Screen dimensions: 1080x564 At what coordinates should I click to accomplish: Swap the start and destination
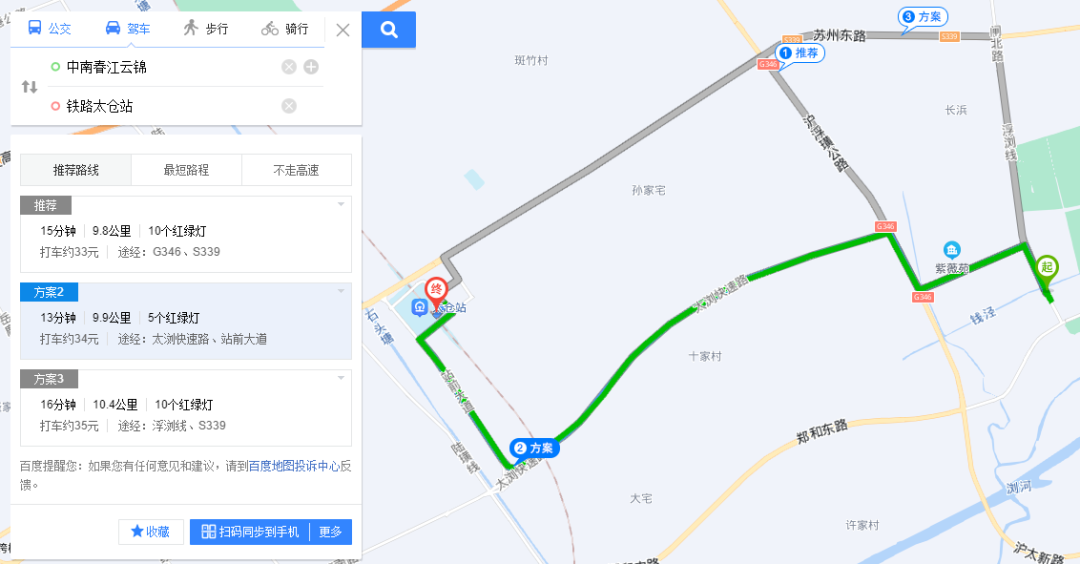29,87
